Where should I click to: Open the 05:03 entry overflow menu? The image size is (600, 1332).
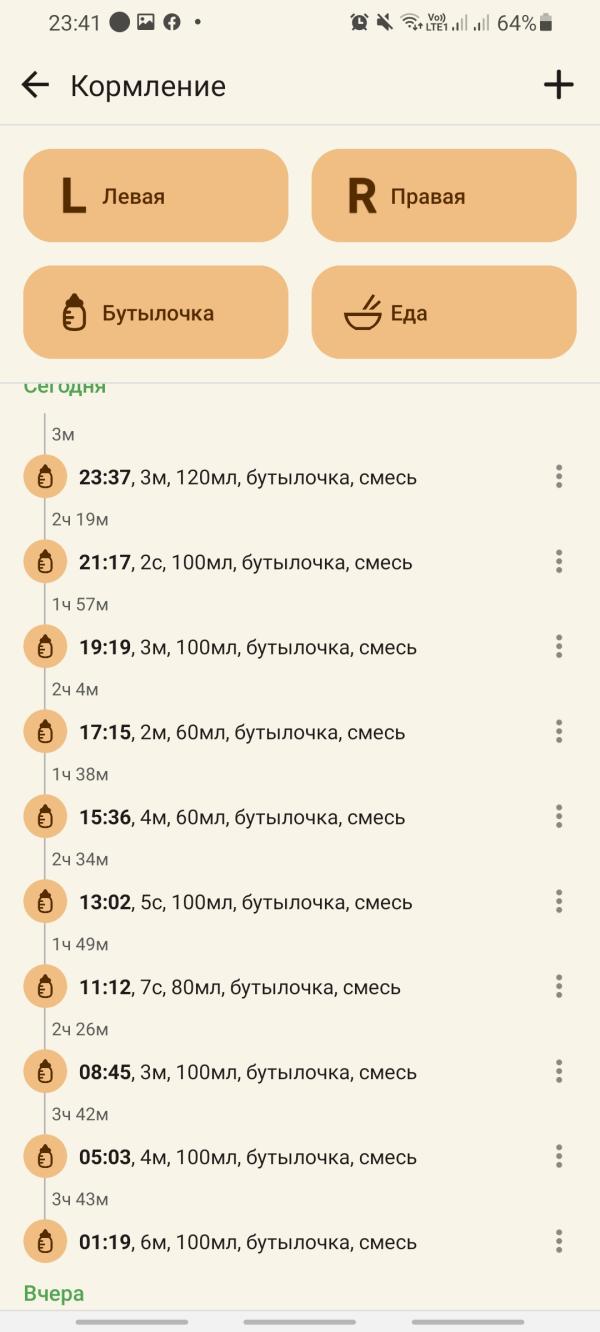pos(559,1157)
